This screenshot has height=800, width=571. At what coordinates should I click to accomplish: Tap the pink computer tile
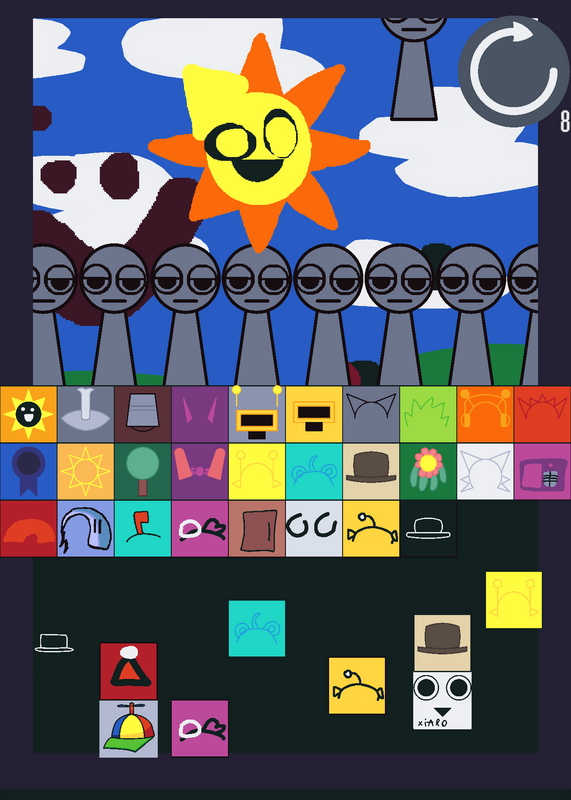(542, 471)
